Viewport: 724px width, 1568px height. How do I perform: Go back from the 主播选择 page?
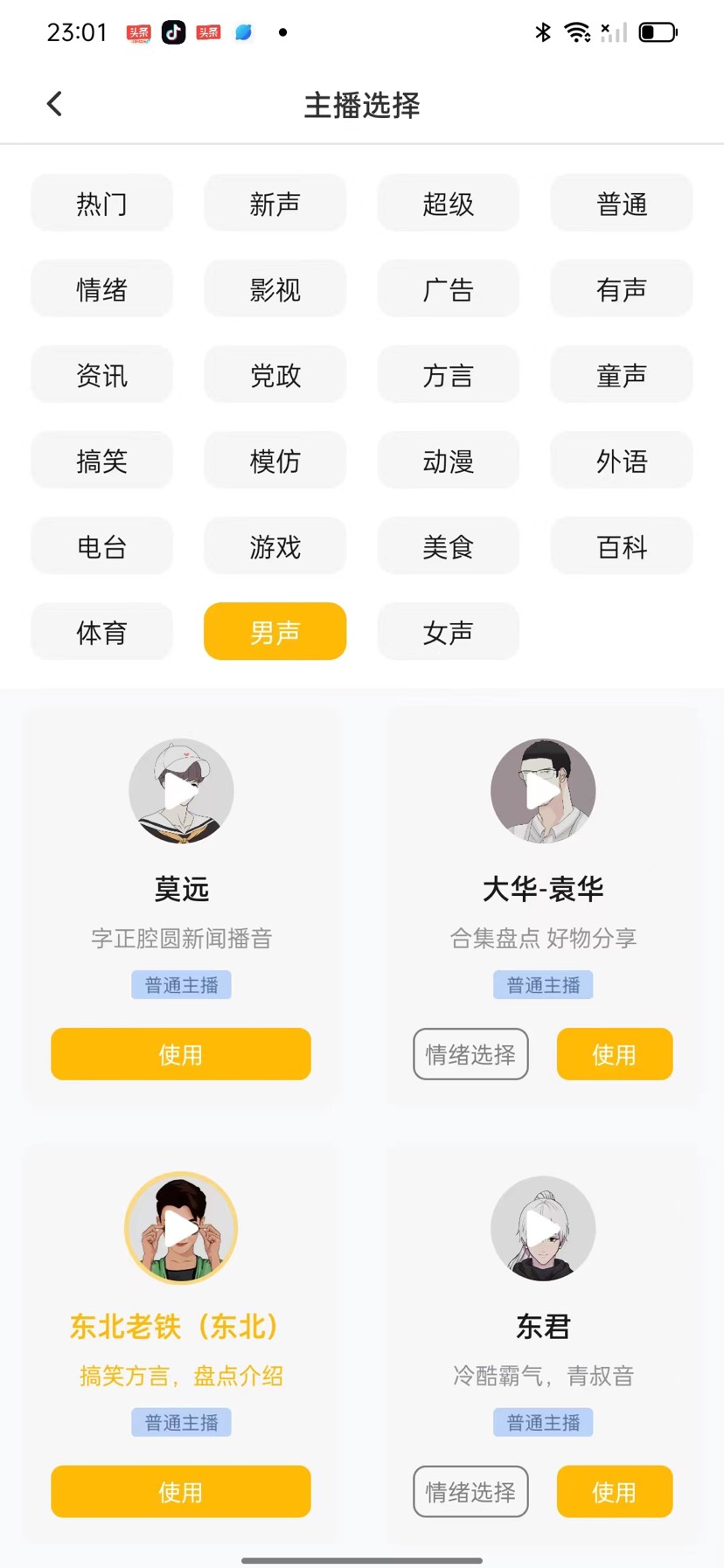tap(54, 104)
